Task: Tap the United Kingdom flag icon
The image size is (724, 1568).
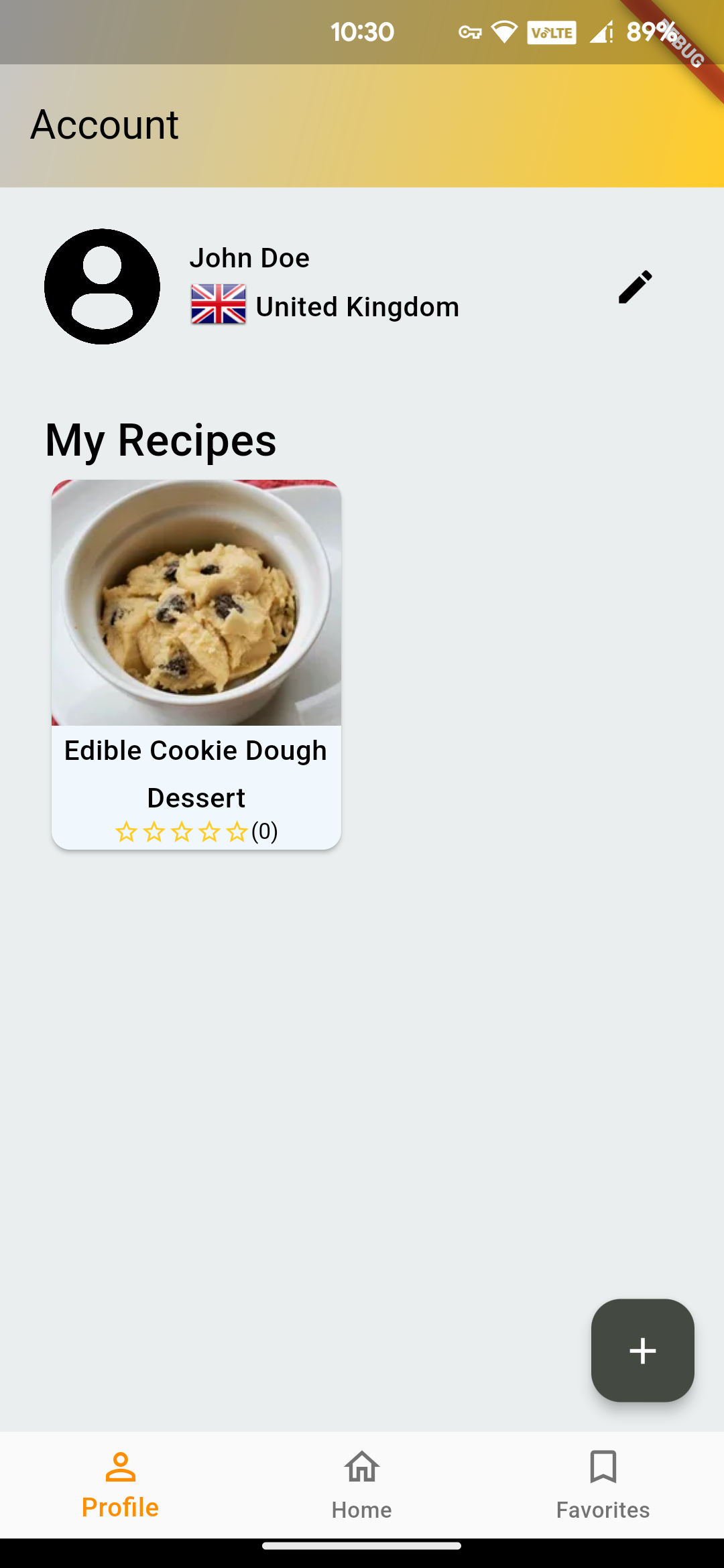Action: click(217, 306)
